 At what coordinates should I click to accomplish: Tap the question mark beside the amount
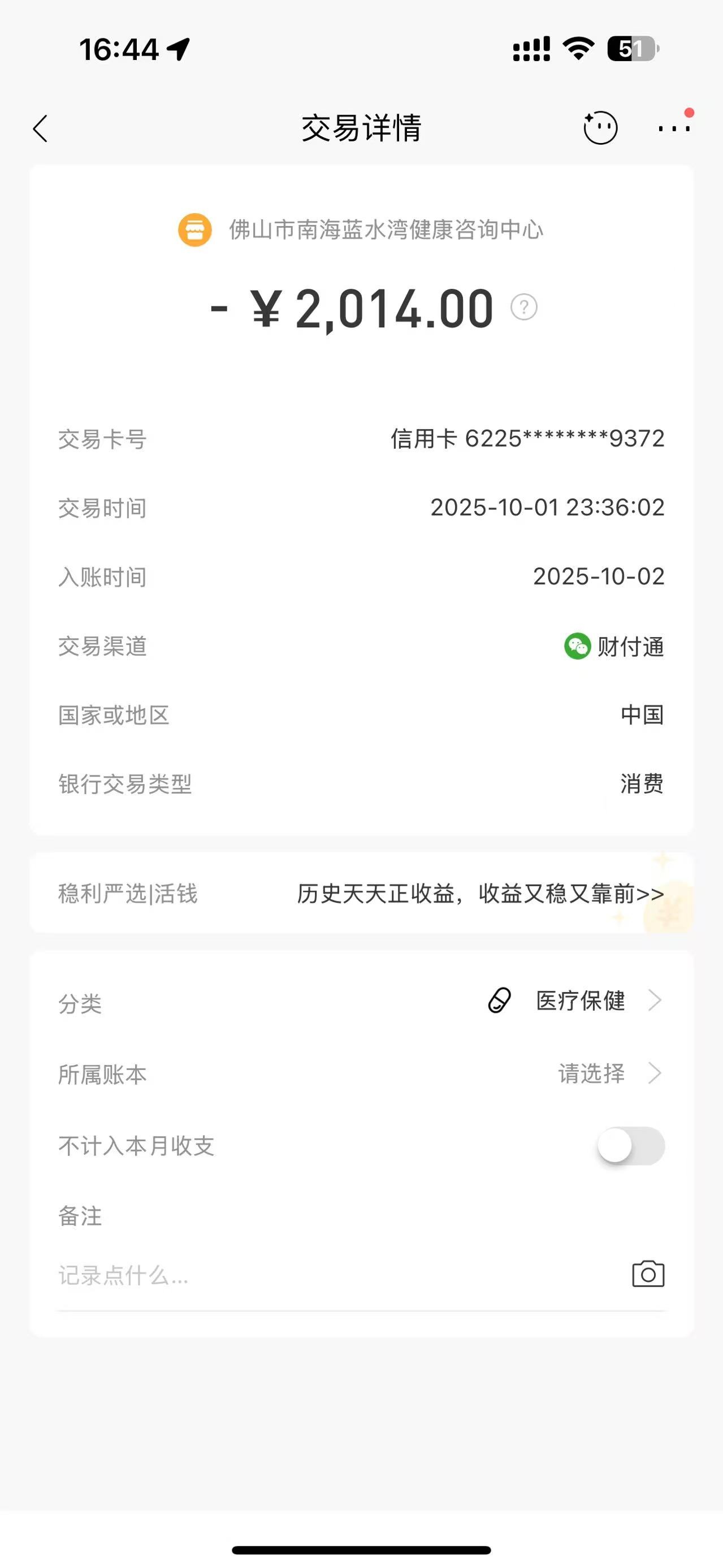click(x=523, y=307)
